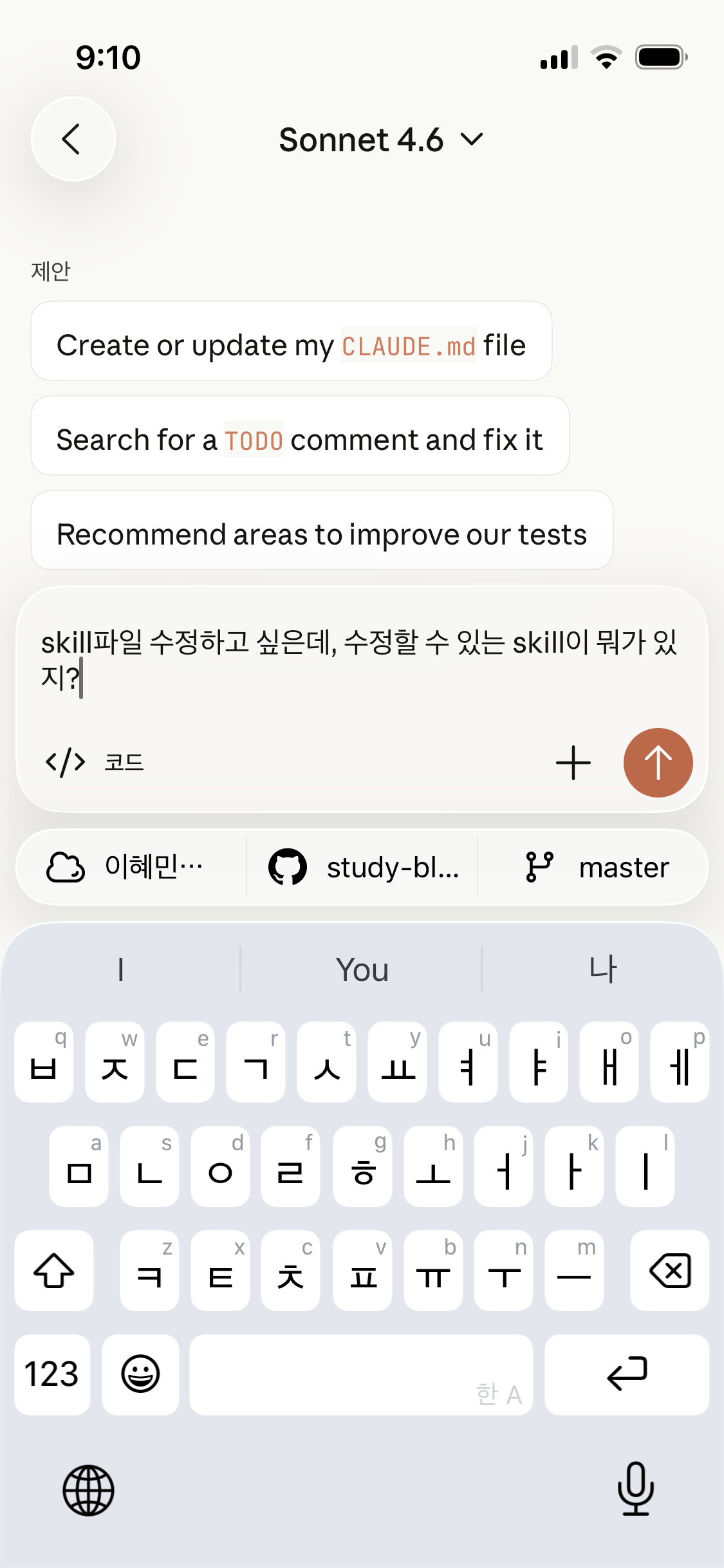Select the CLAUDE.md file suggestion

pos(291,341)
